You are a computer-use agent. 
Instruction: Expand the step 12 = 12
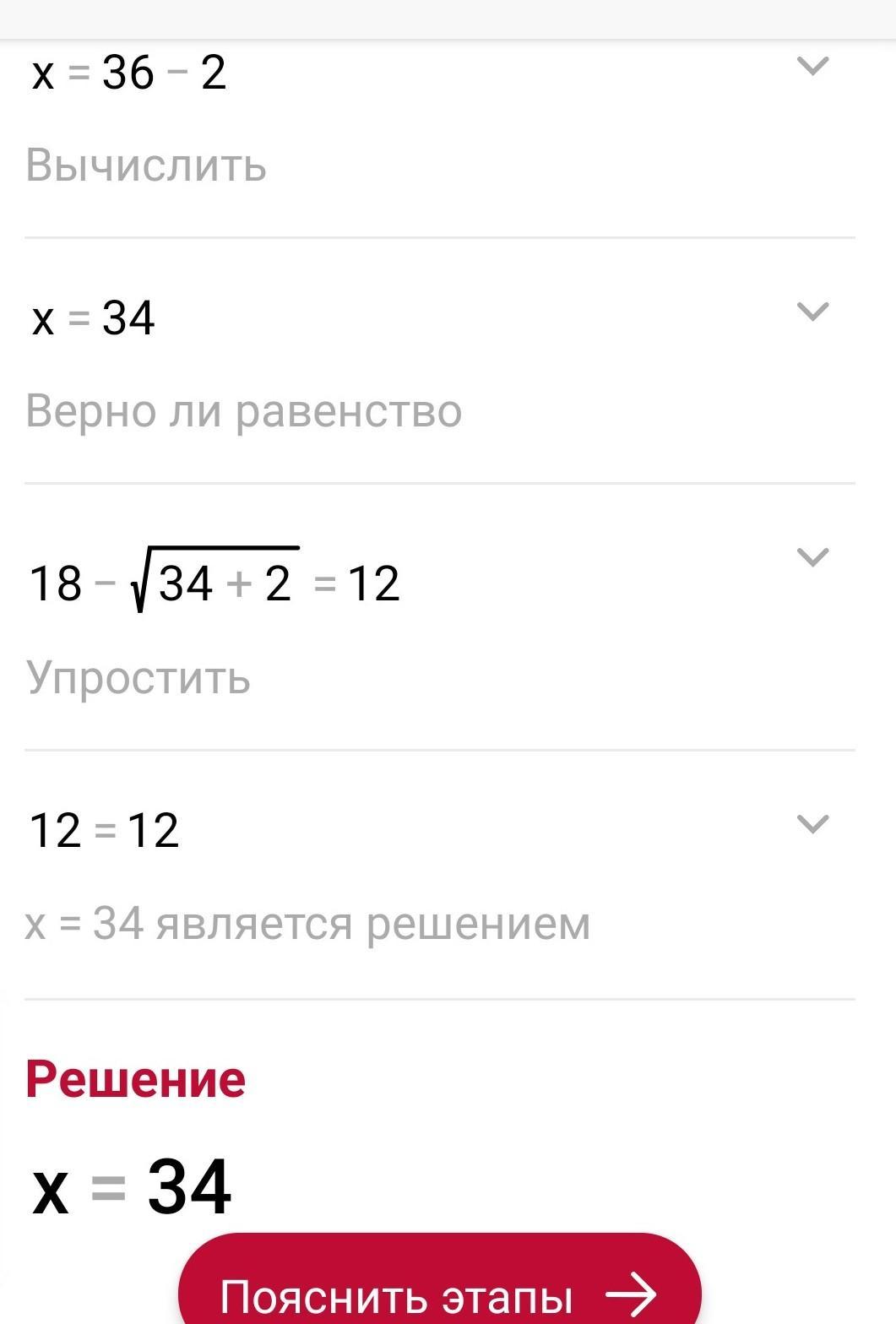(x=812, y=824)
